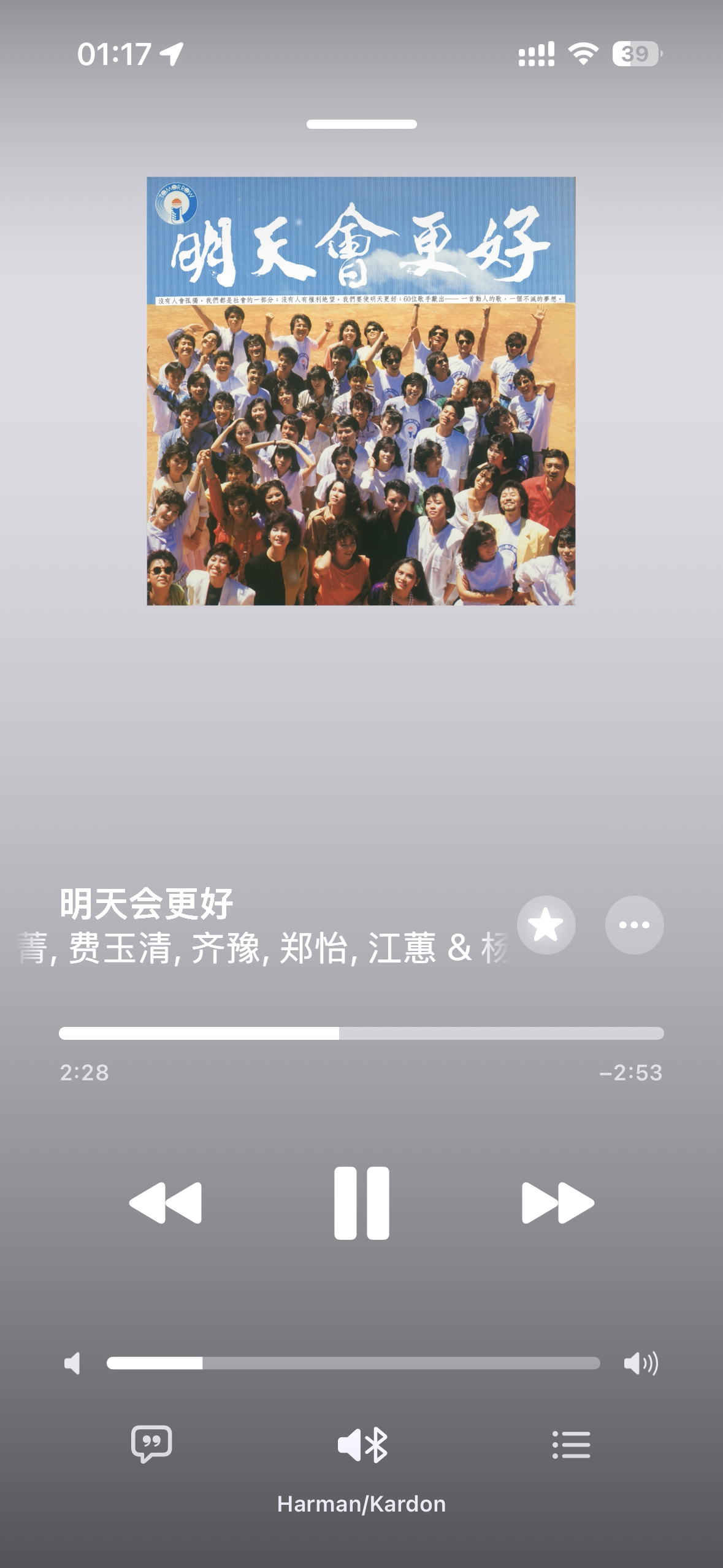Screen dimensions: 723x1568
Task: Open the playing next queue
Action: pos(571,1445)
